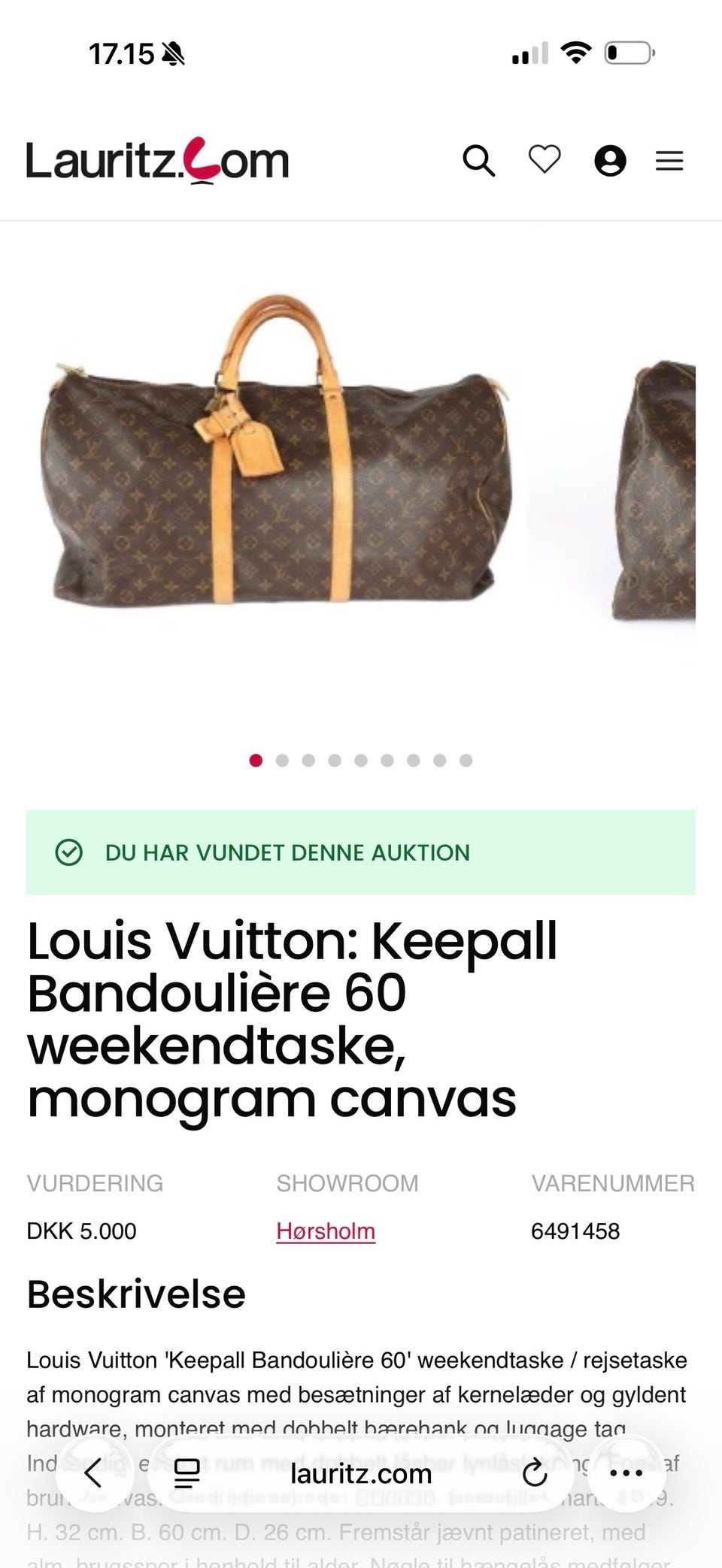Open your favorites heart icon
722x1568 pixels.
(x=543, y=160)
